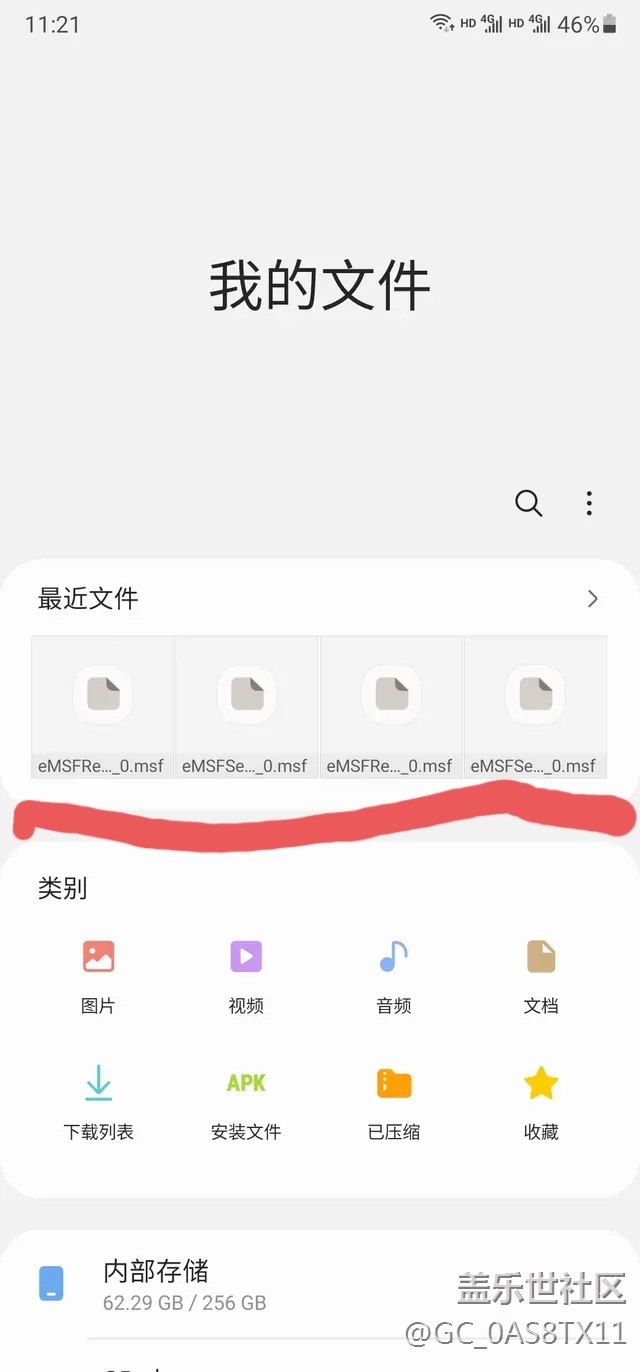Open the 文档 category
Screen dimensions: 640x1372
tap(541, 976)
